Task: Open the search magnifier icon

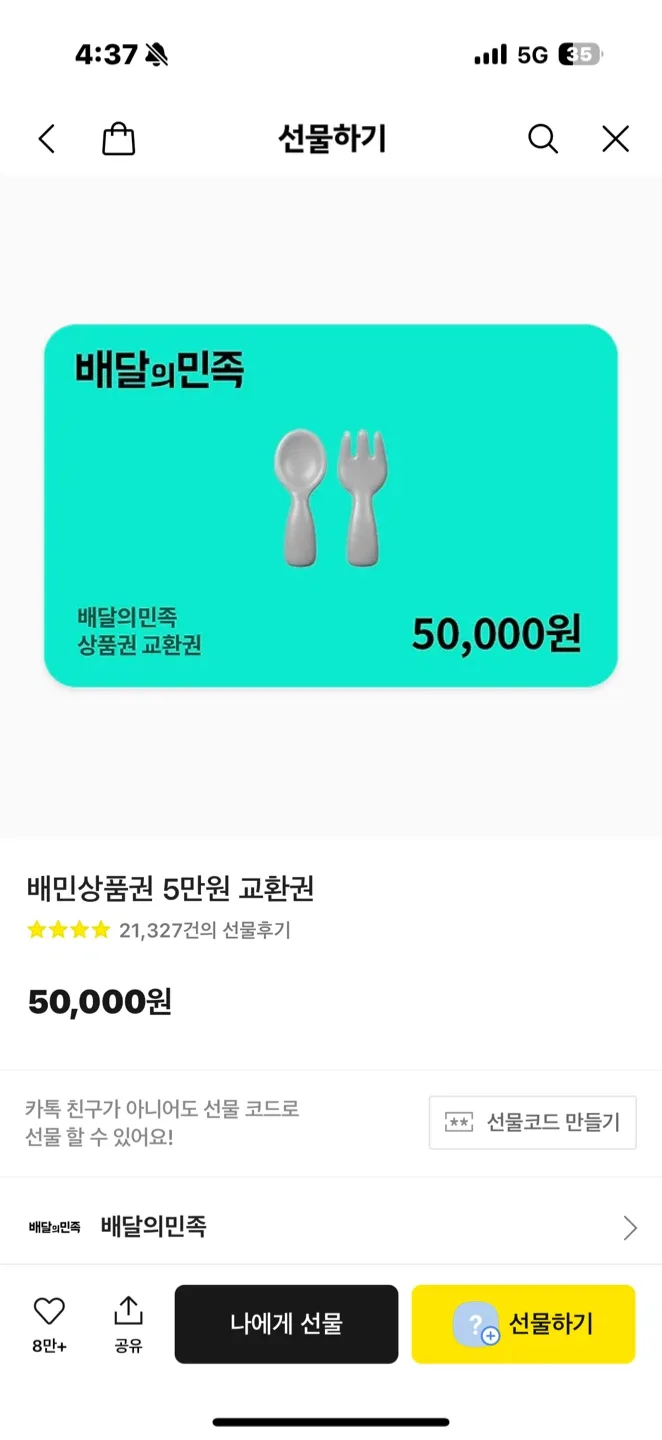Action: [x=542, y=139]
